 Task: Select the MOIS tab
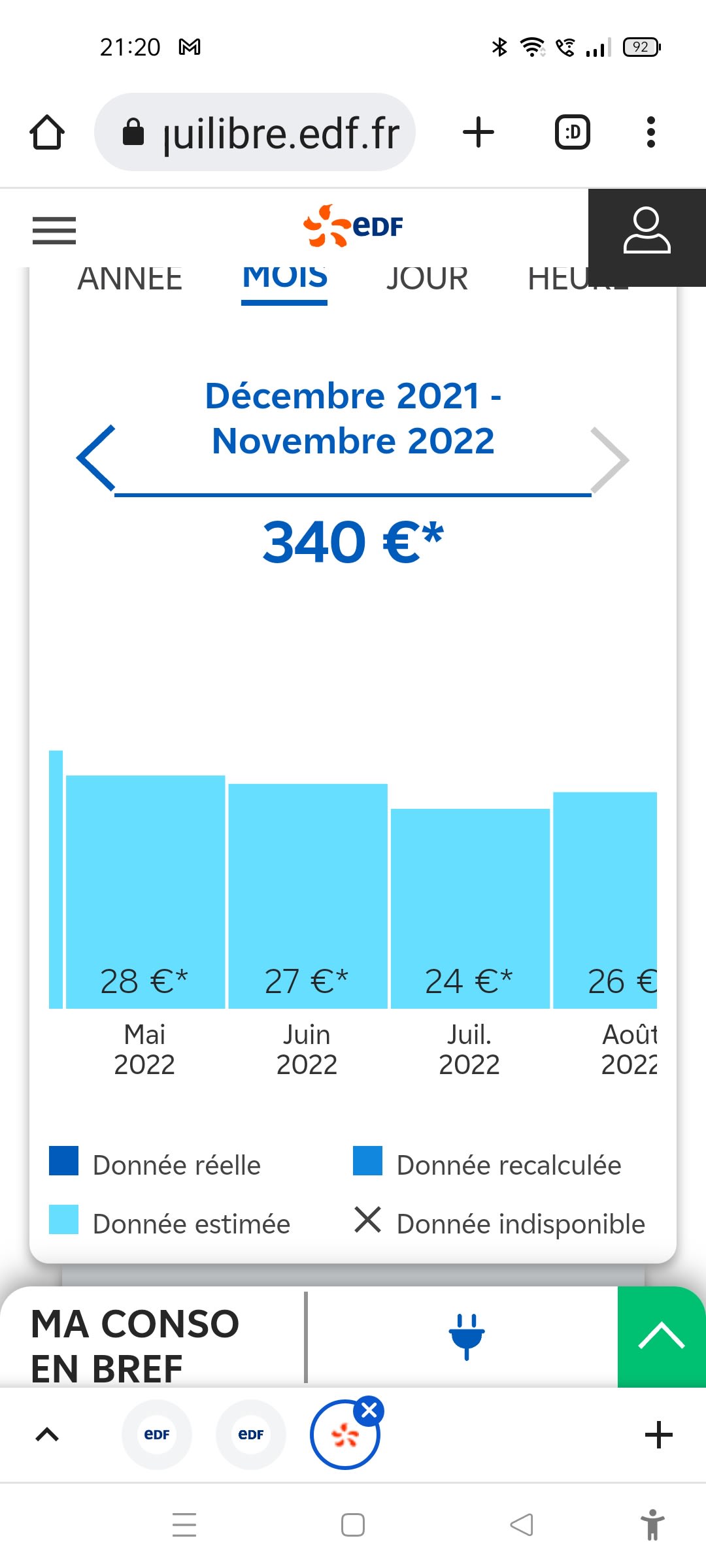pyautogui.click(x=284, y=279)
